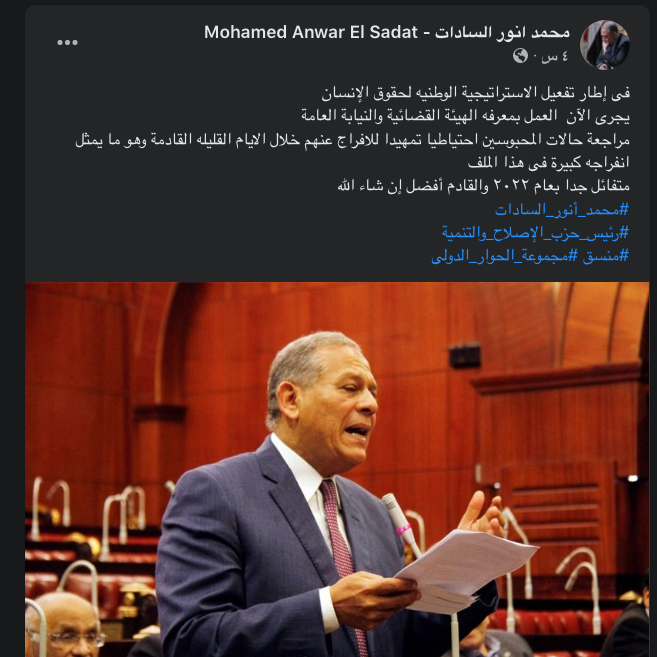Open hashtag #محمد_أنور_السادات

562,210
